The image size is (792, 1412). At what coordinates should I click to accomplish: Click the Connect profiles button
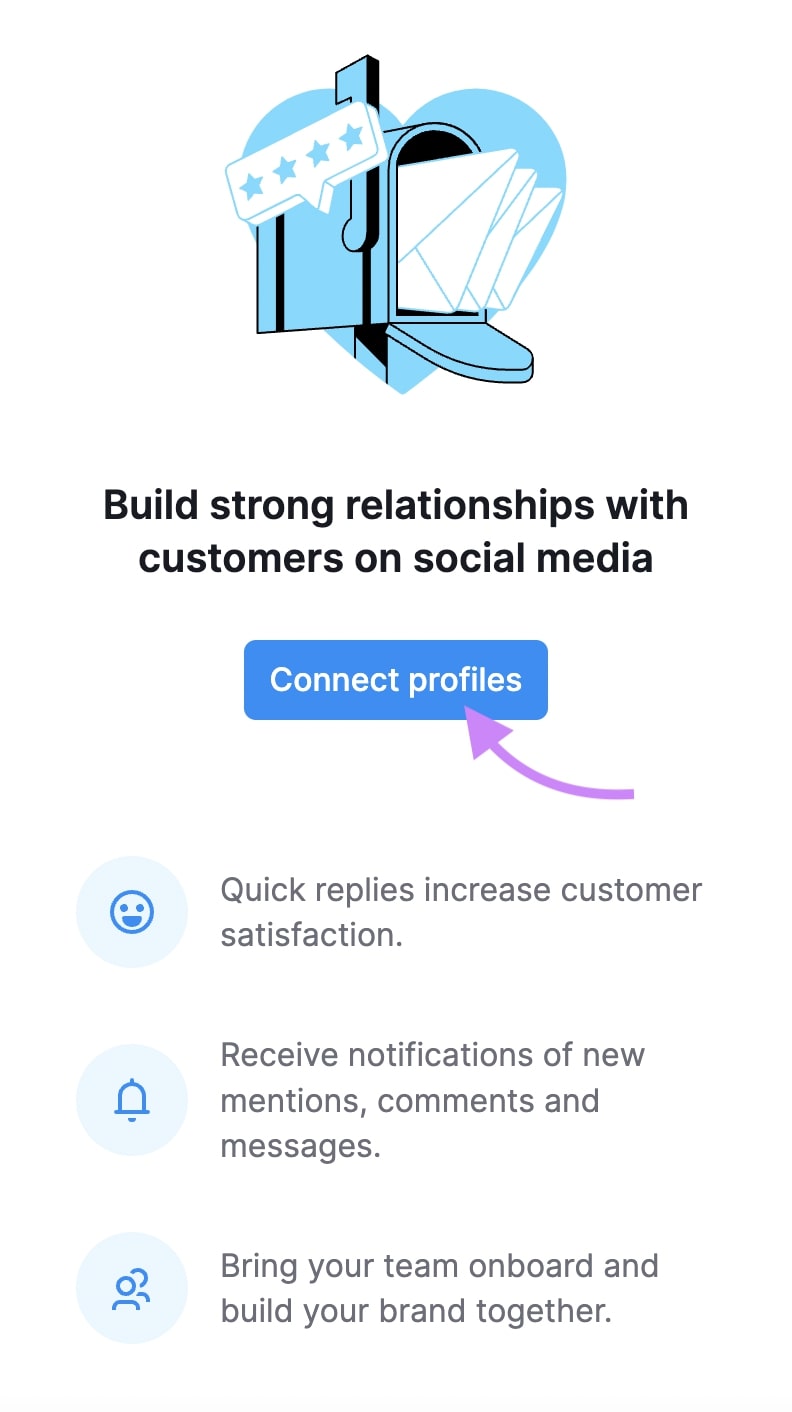395,680
